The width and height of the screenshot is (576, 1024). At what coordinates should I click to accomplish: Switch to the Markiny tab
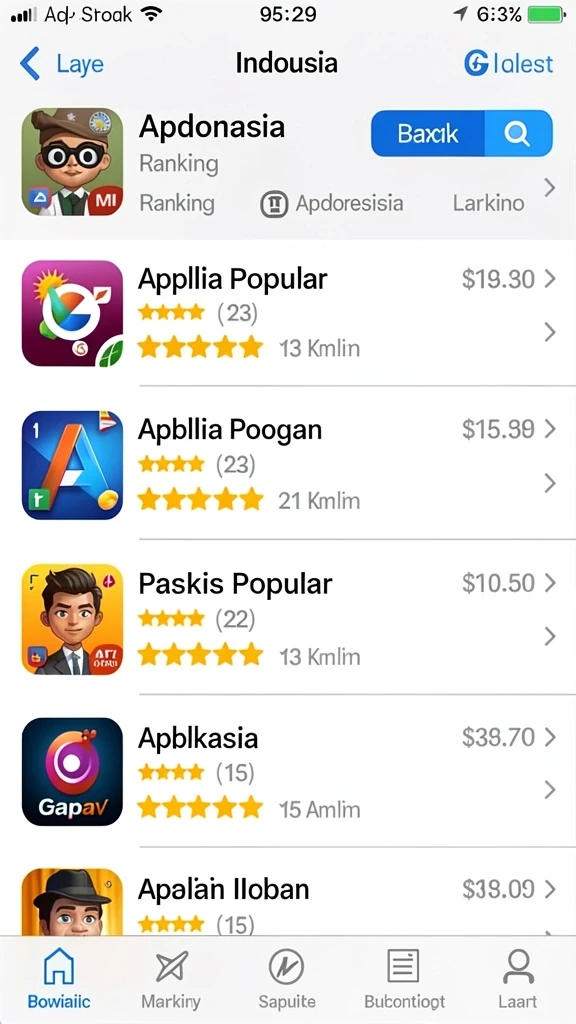pos(171,979)
